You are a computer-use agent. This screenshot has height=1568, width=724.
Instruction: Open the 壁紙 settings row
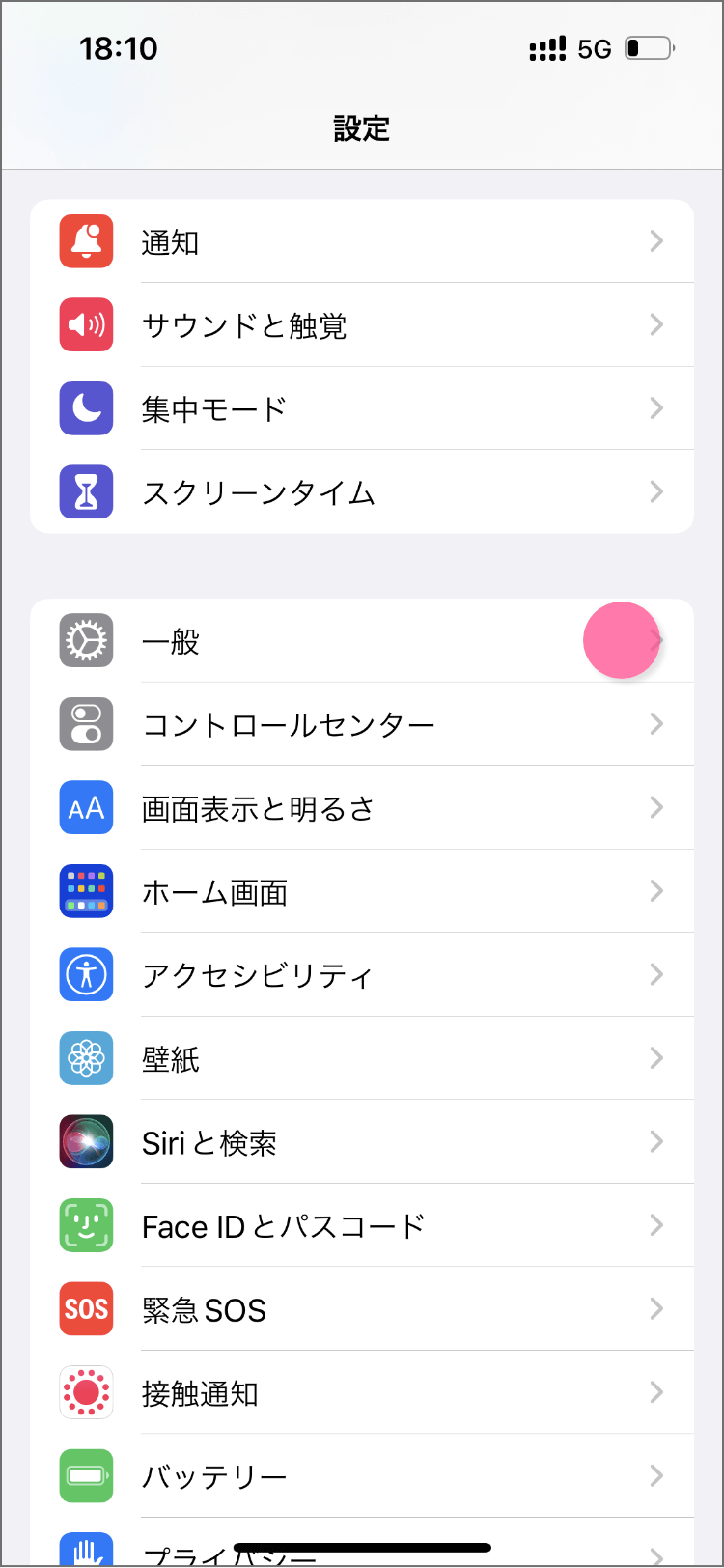pyautogui.click(x=362, y=1058)
